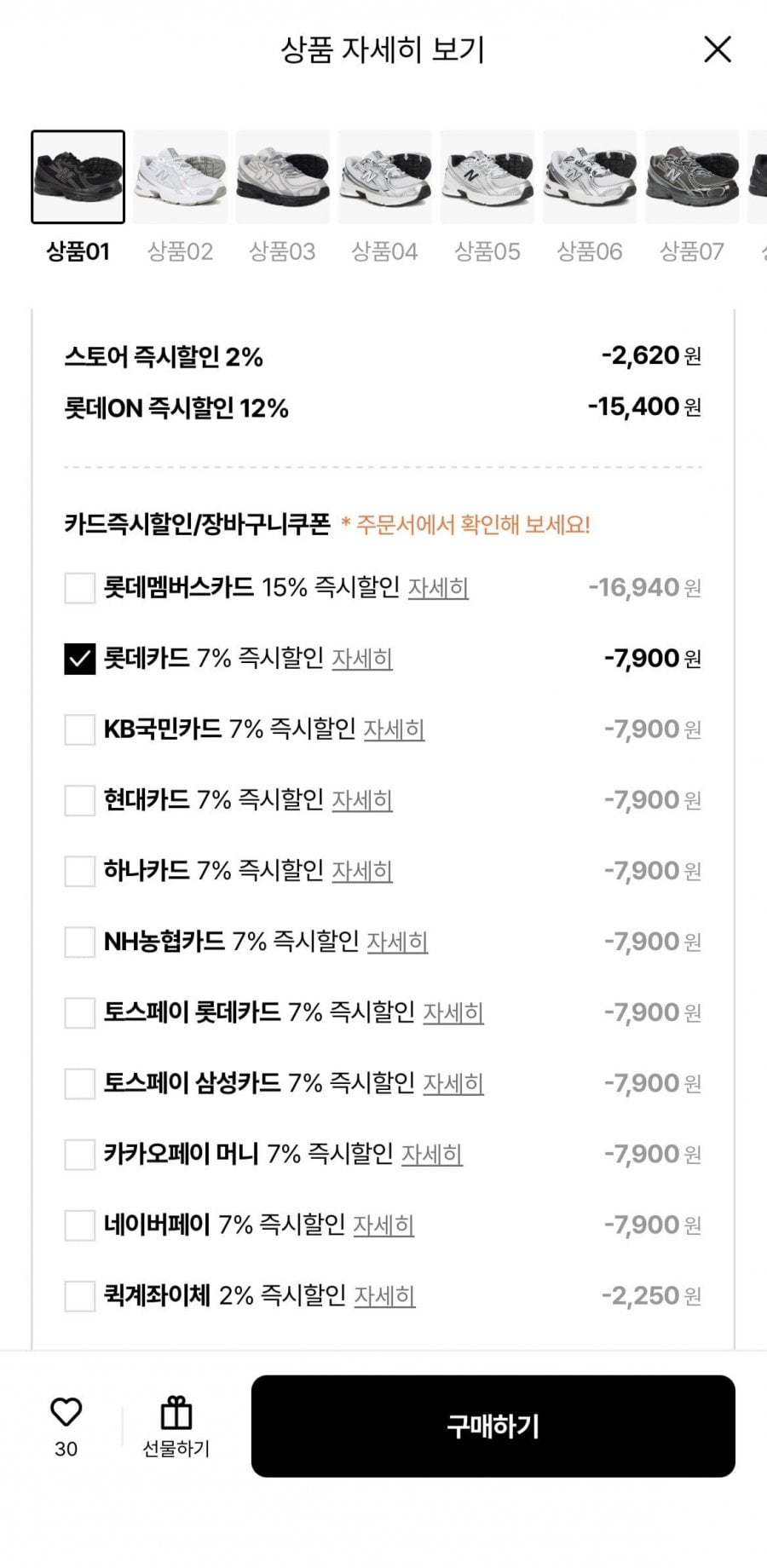Select the 상품02 thumbnail
Viewport: 767px width, 1568px height.
(x=180, y=177)
